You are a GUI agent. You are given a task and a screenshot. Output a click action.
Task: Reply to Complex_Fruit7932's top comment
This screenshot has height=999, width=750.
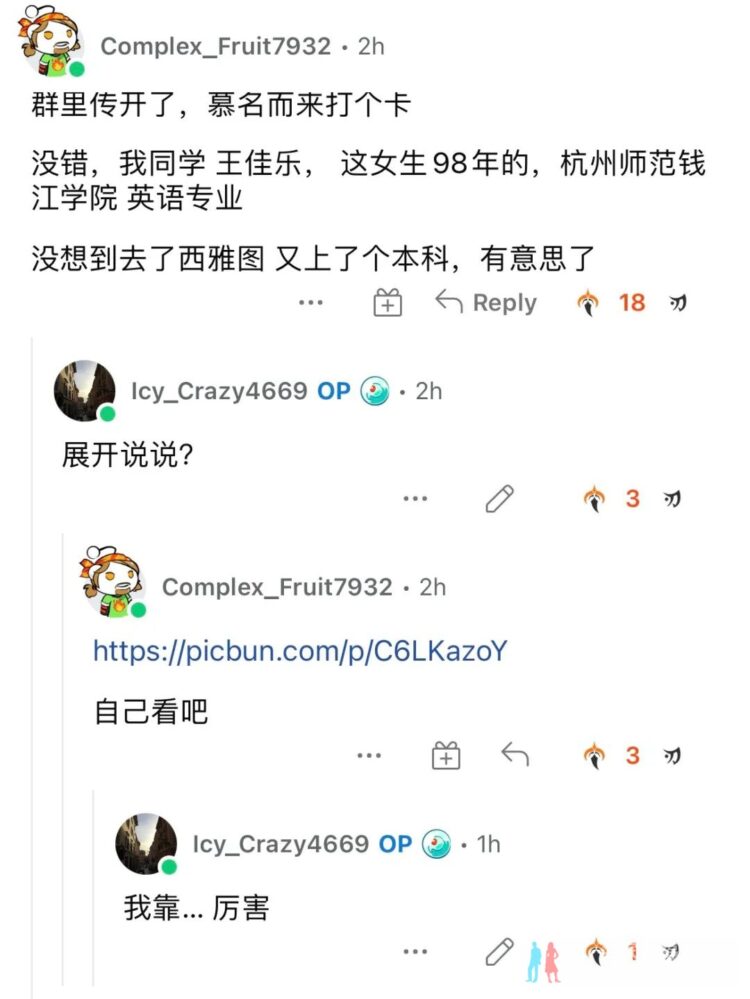click(x=487, y=303)
